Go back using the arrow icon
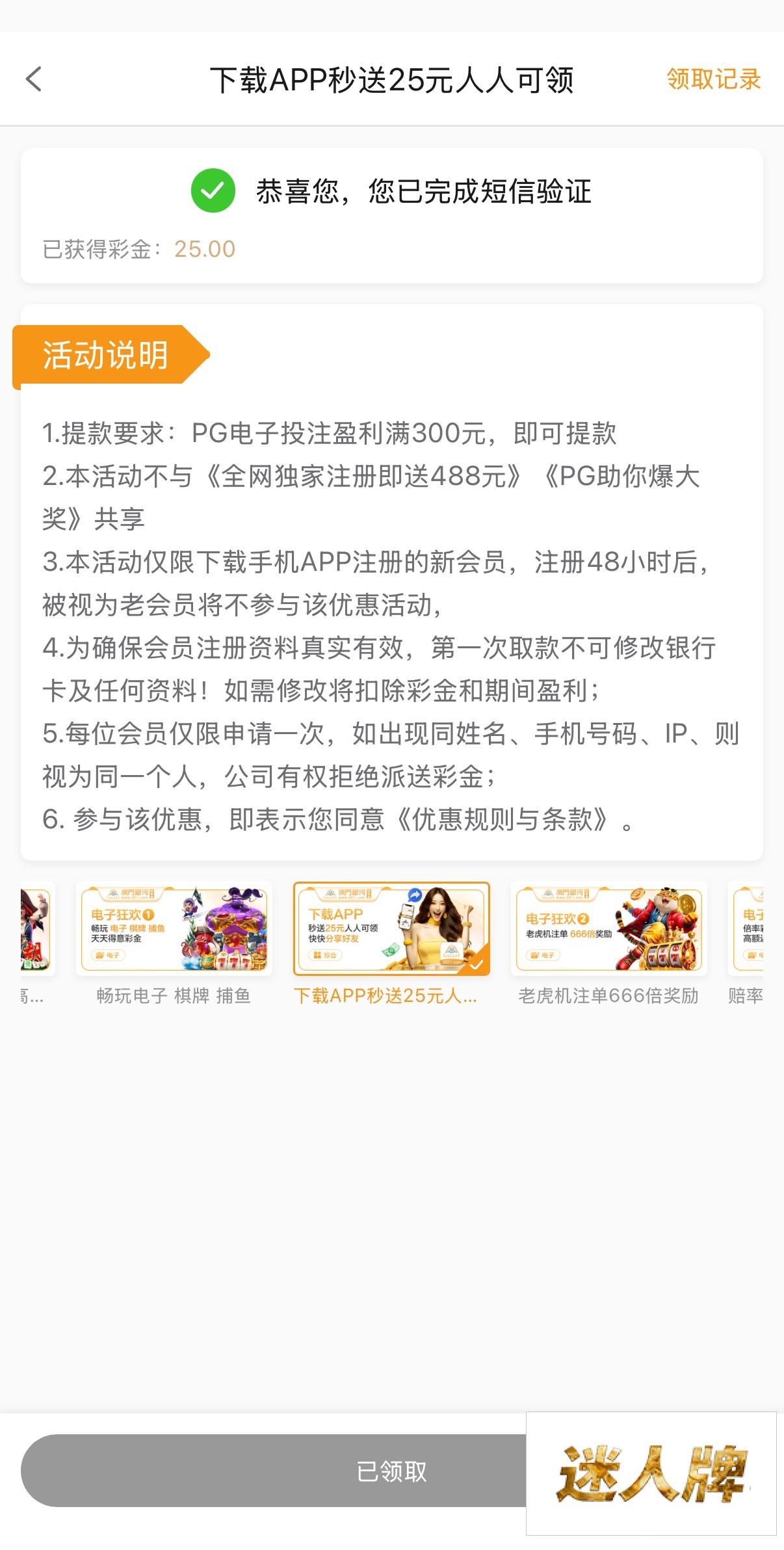The height and width of the screenshot is (1550, 784). pyautogui.click(x=34, y=79)
